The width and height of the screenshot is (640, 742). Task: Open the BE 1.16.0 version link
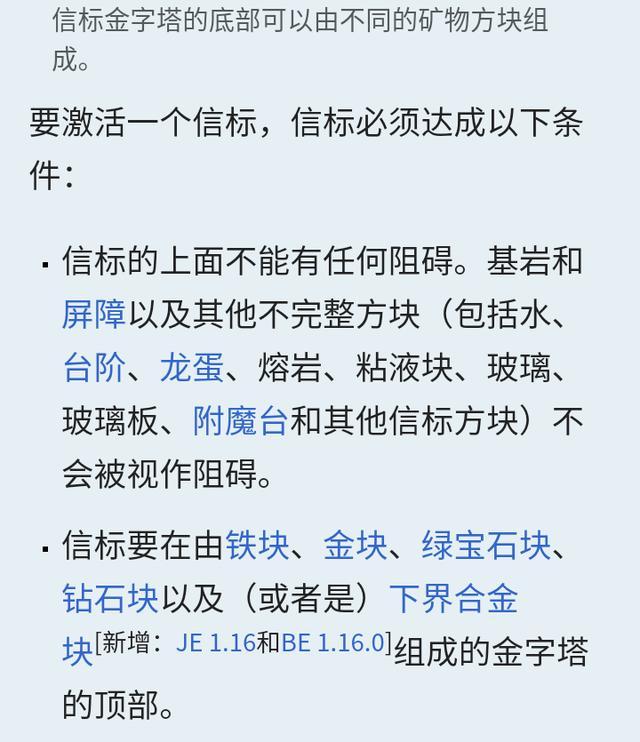point(333,643)
